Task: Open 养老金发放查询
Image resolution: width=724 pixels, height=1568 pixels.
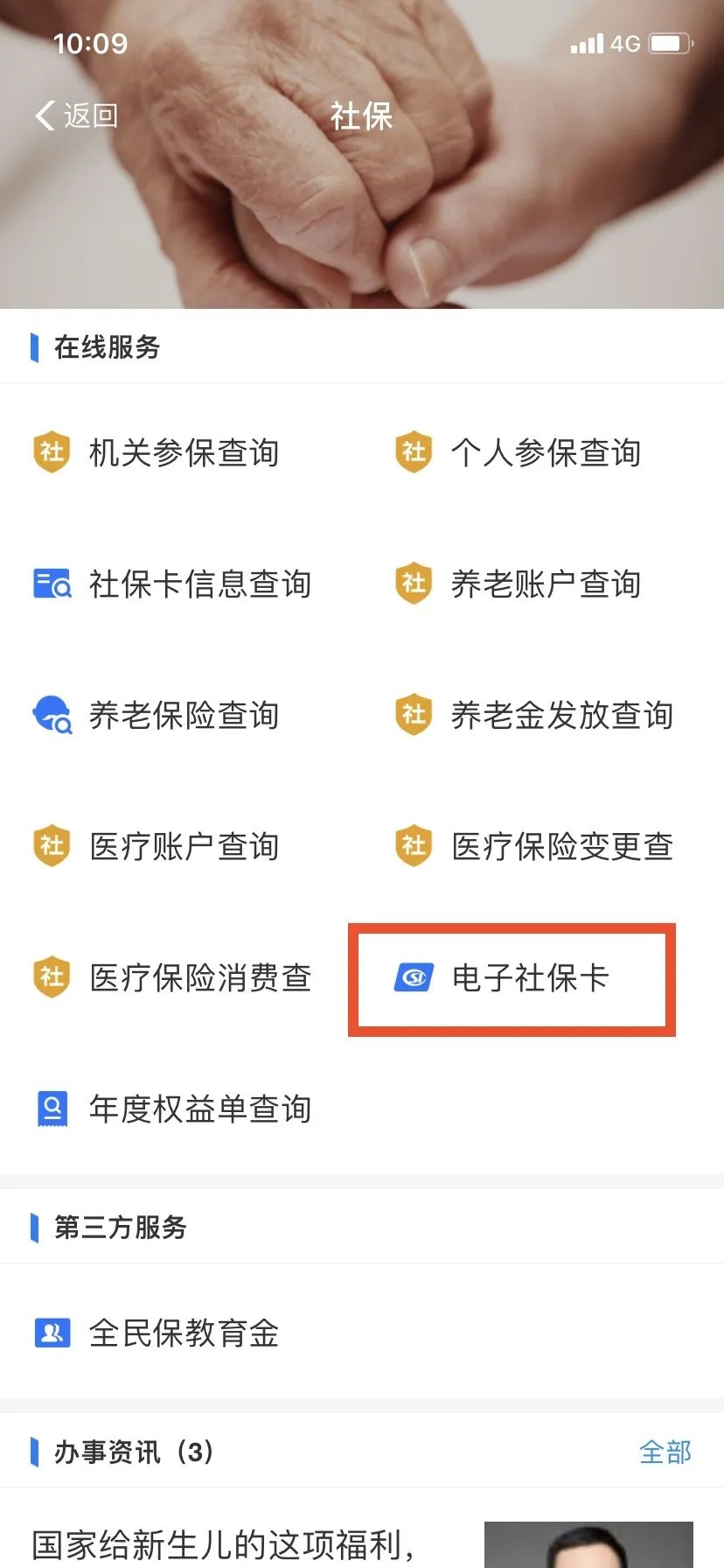Action: [534, 715]
